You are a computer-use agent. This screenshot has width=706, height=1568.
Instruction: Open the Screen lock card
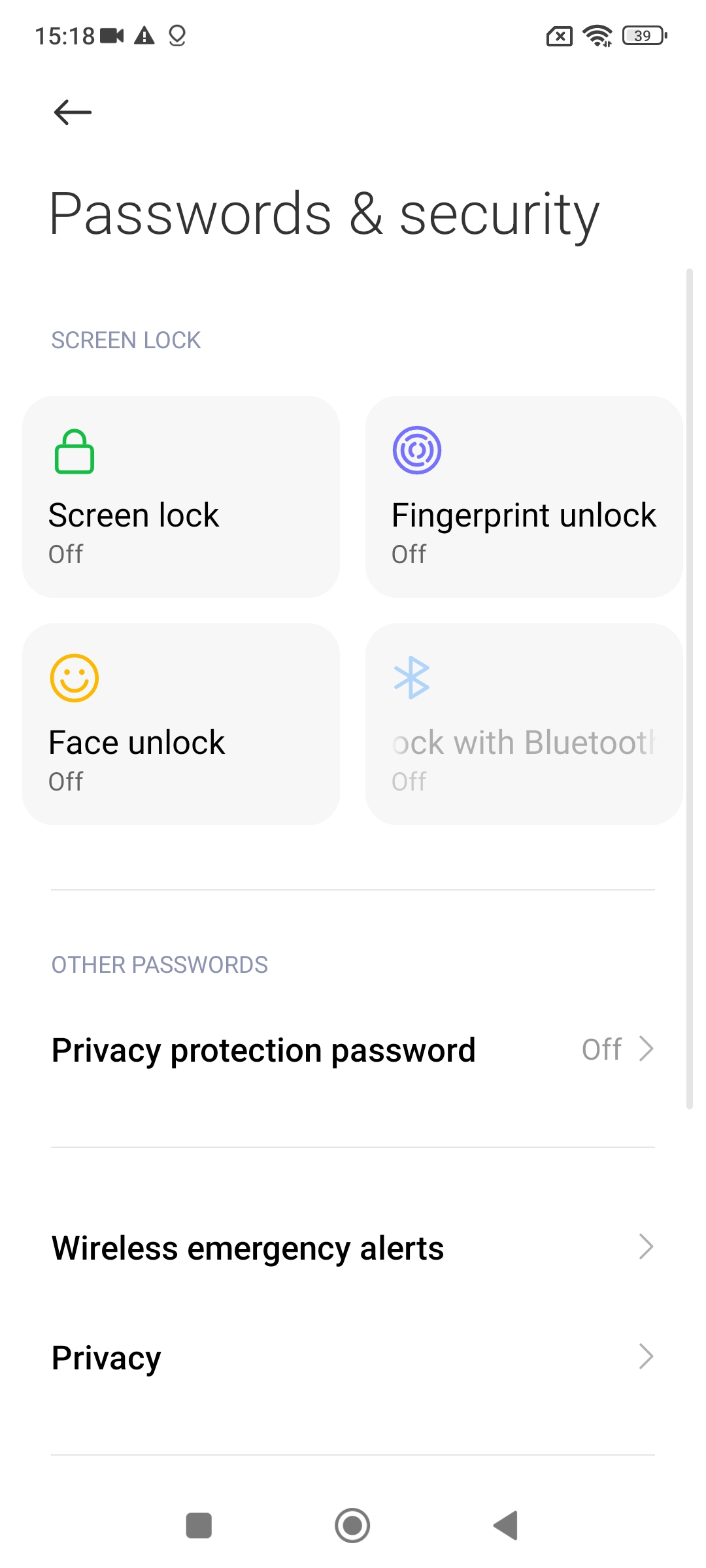[181, 497]
